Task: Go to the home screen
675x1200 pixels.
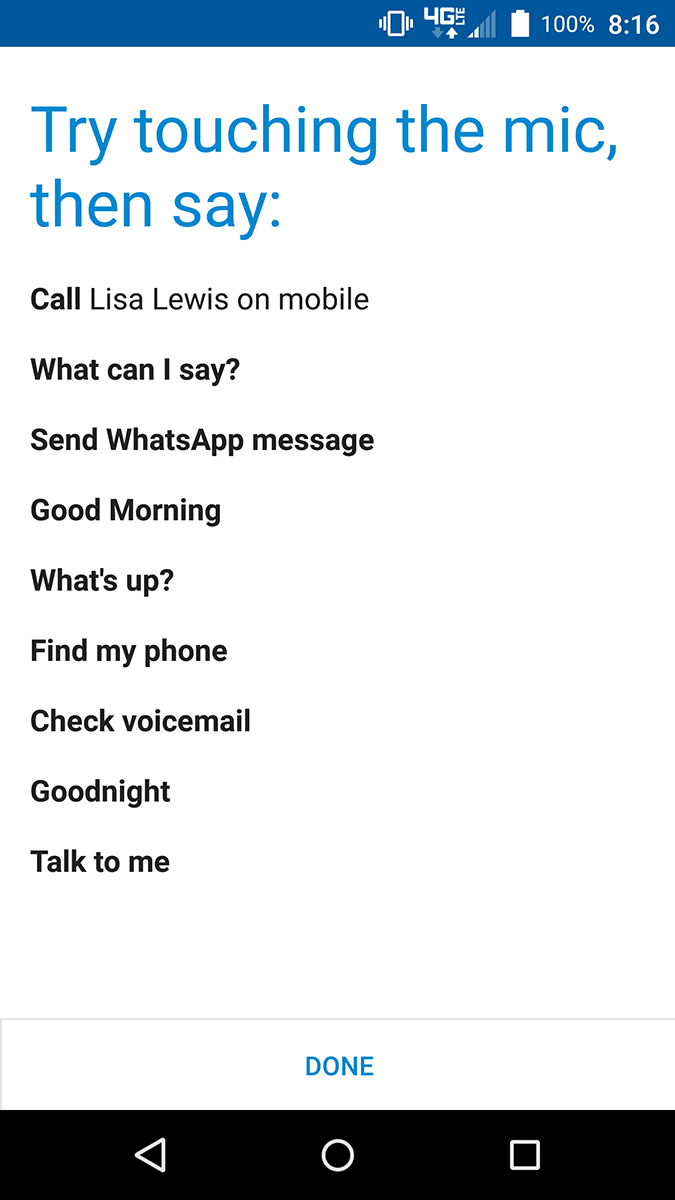Action: [x=338, y=1155]
